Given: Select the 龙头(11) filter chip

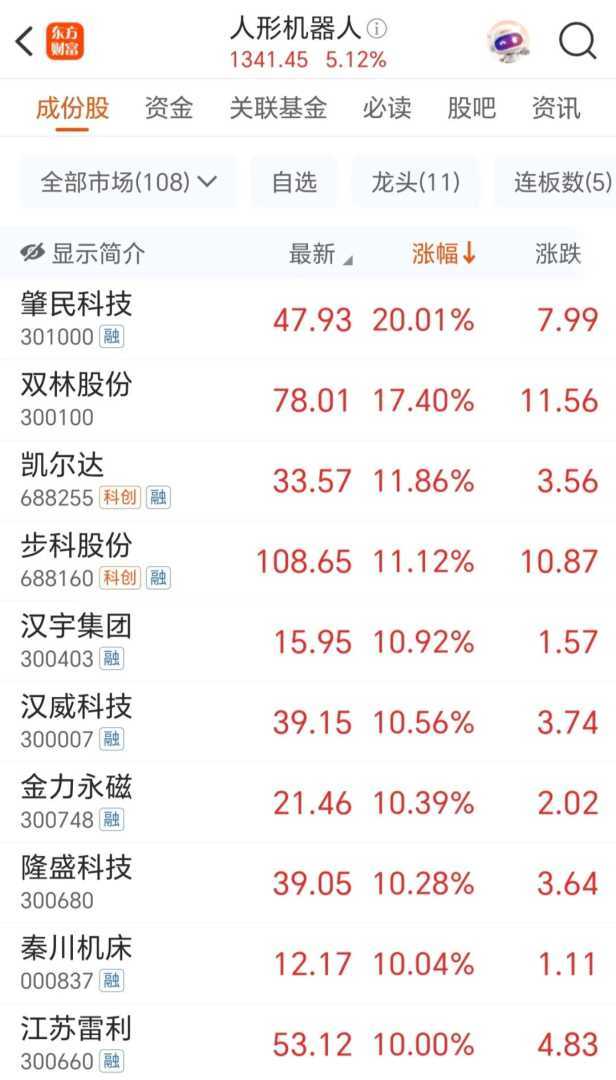Looking at the screenshot, I should (x=415, y=182).
